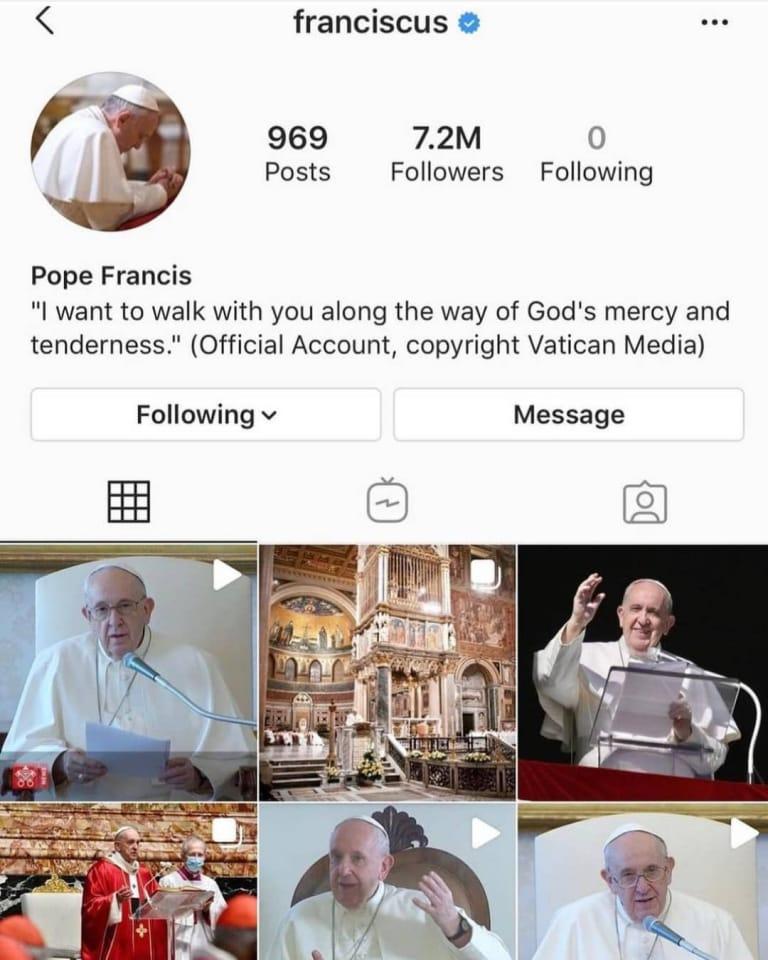
Task: Open the 0 Following list
Action: coord(596,153)
